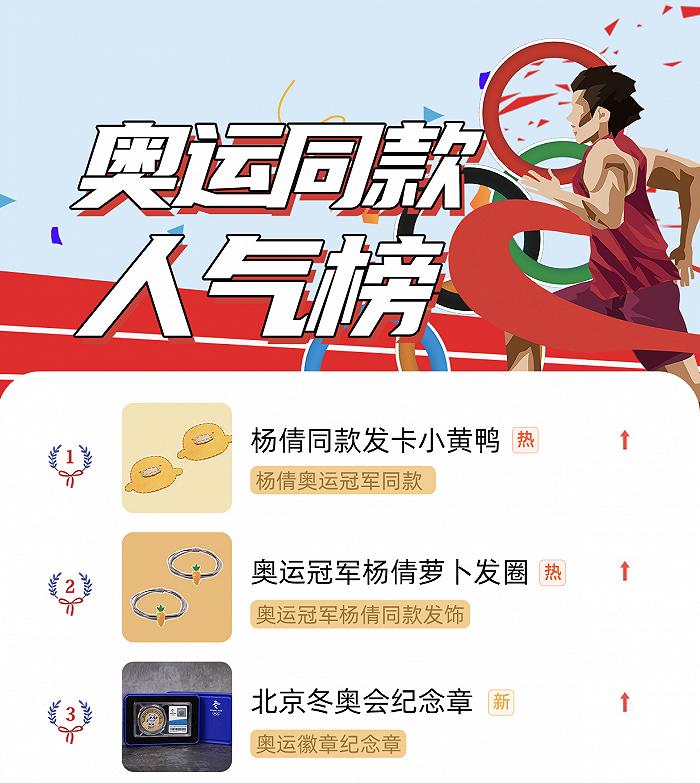This screenshot has height=783, width=700.
Task: Open the 奥运冠军杨倩萝卜发圈 ranking item
Action: tap(390, 573)
